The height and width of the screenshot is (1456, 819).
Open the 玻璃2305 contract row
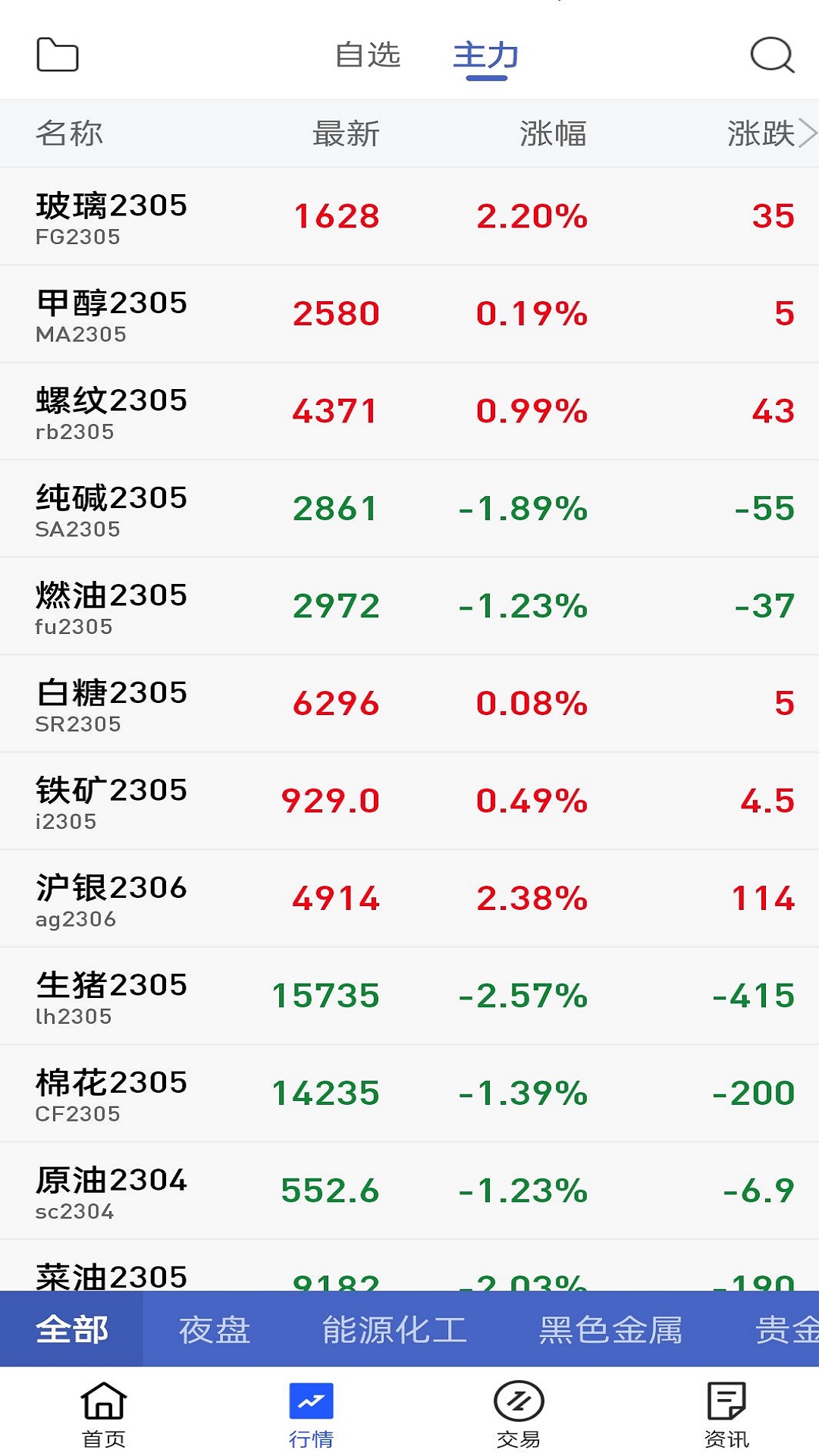pyautogui.click(x=409, y=216)
